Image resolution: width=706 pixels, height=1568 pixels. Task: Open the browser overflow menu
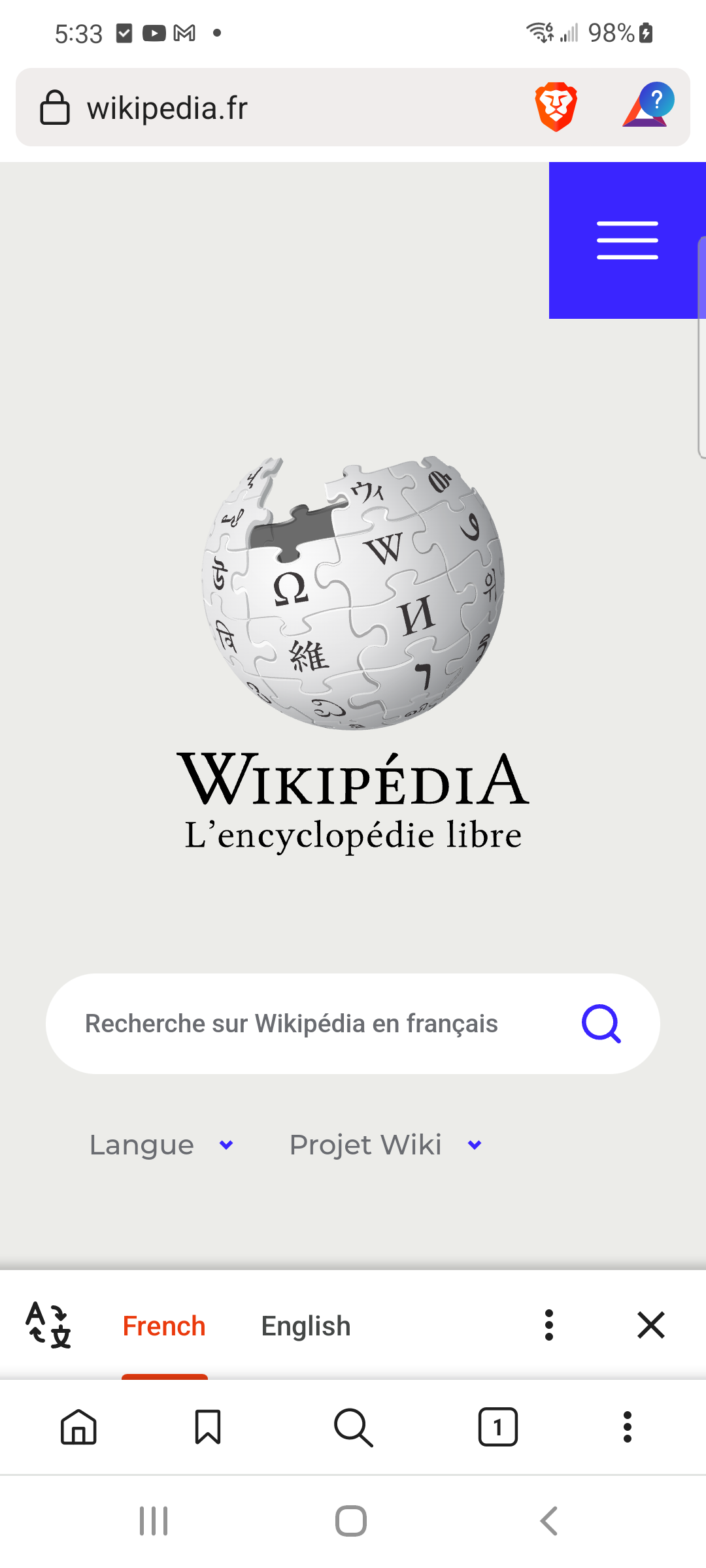tap(628, 1427)
